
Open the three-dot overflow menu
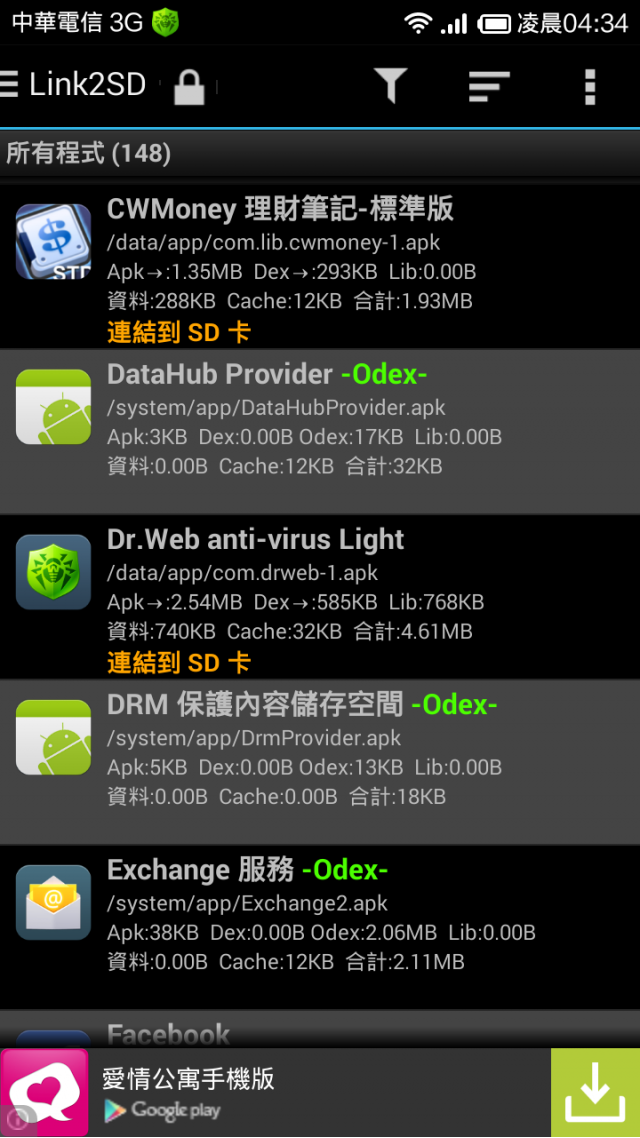590,86
